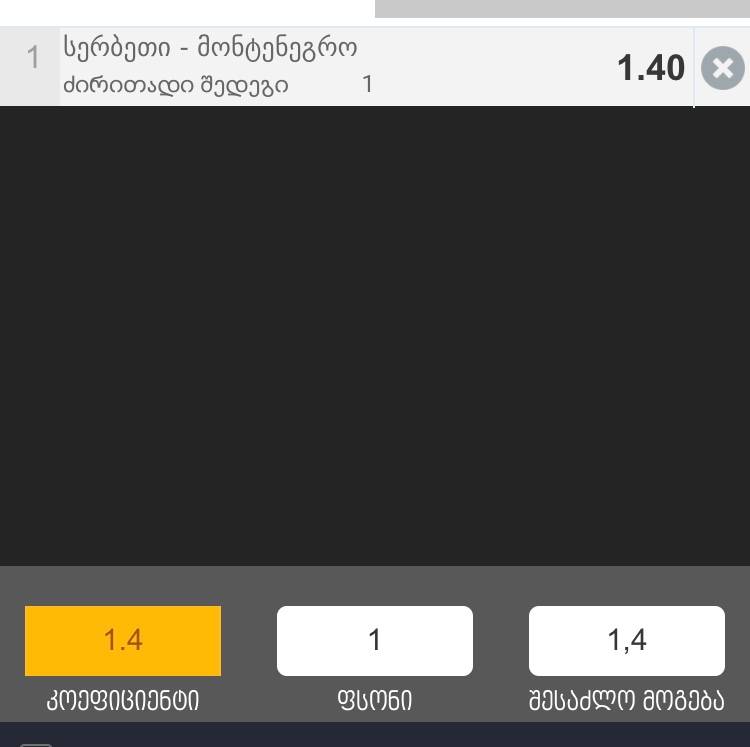This screenshot has height=747, width=750.
Task: Tap the possible winnings field showing 1,4
Action: click(627, 641)
